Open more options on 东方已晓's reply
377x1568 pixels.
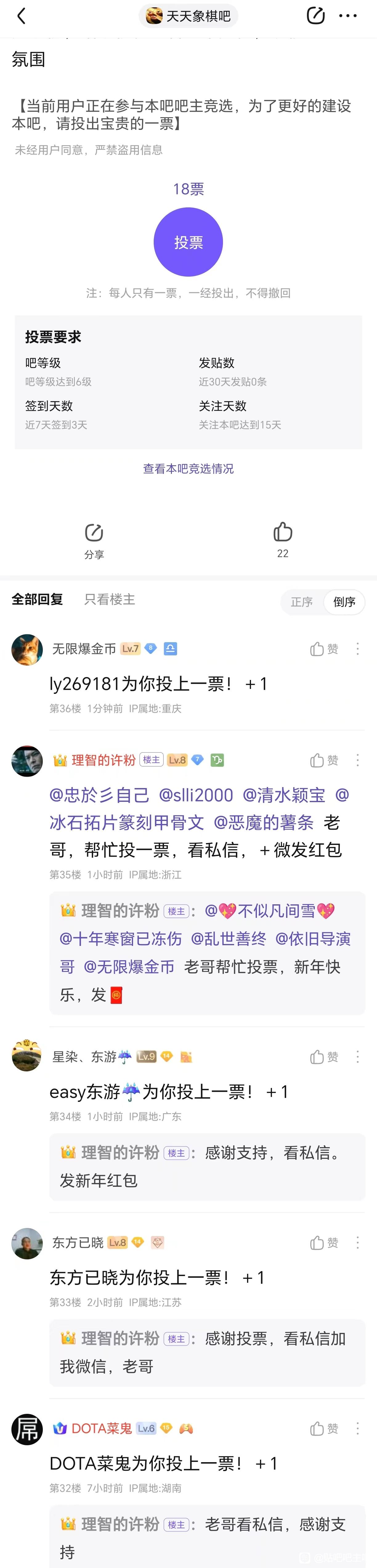click(x=358, y=1242)
